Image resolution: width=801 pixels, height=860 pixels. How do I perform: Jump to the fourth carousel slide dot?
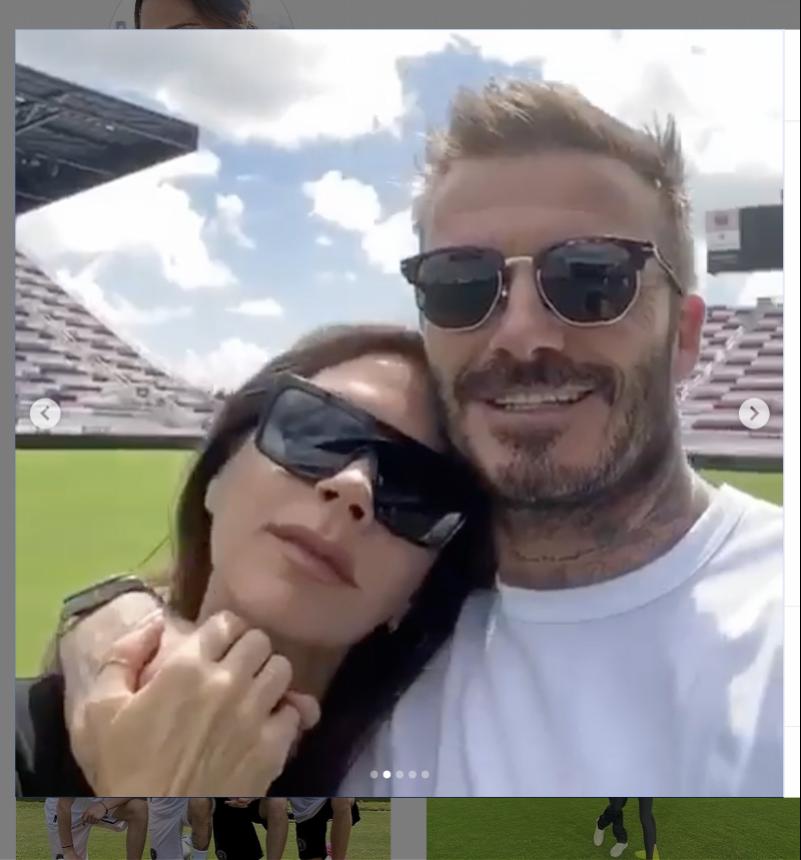(x=412, y=774)
